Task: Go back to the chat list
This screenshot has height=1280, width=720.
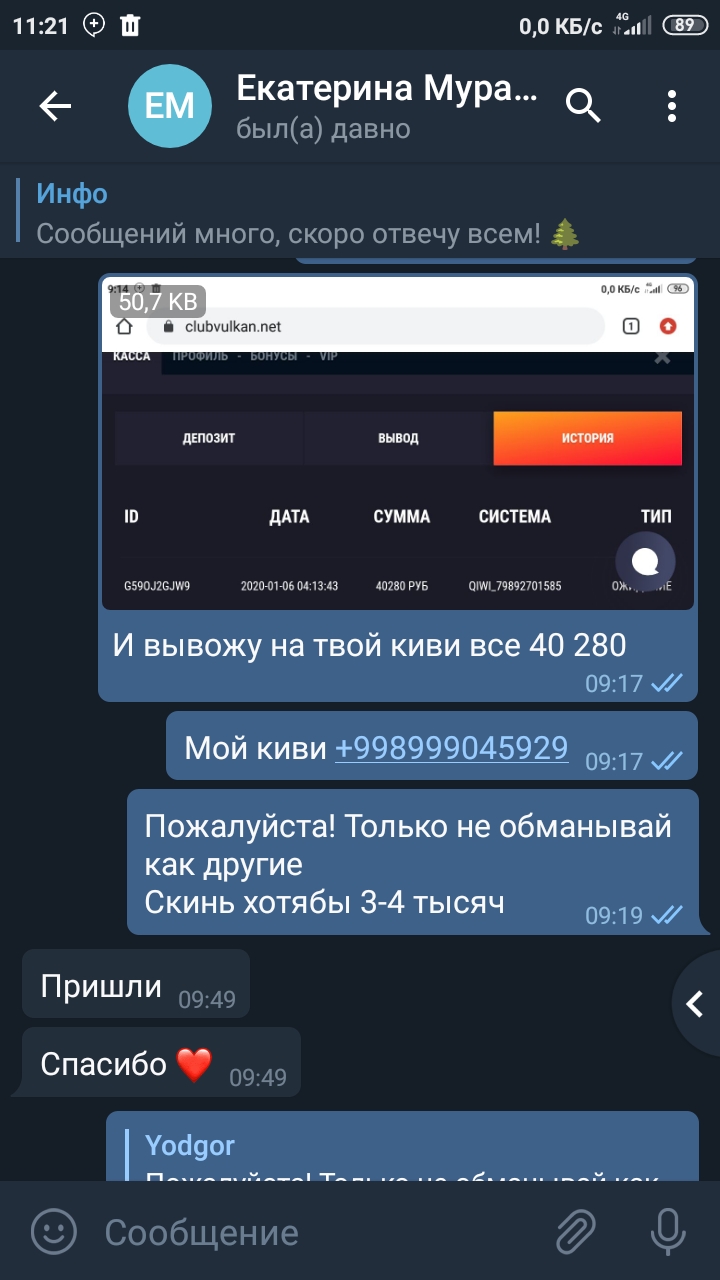Action: point(55,106)
